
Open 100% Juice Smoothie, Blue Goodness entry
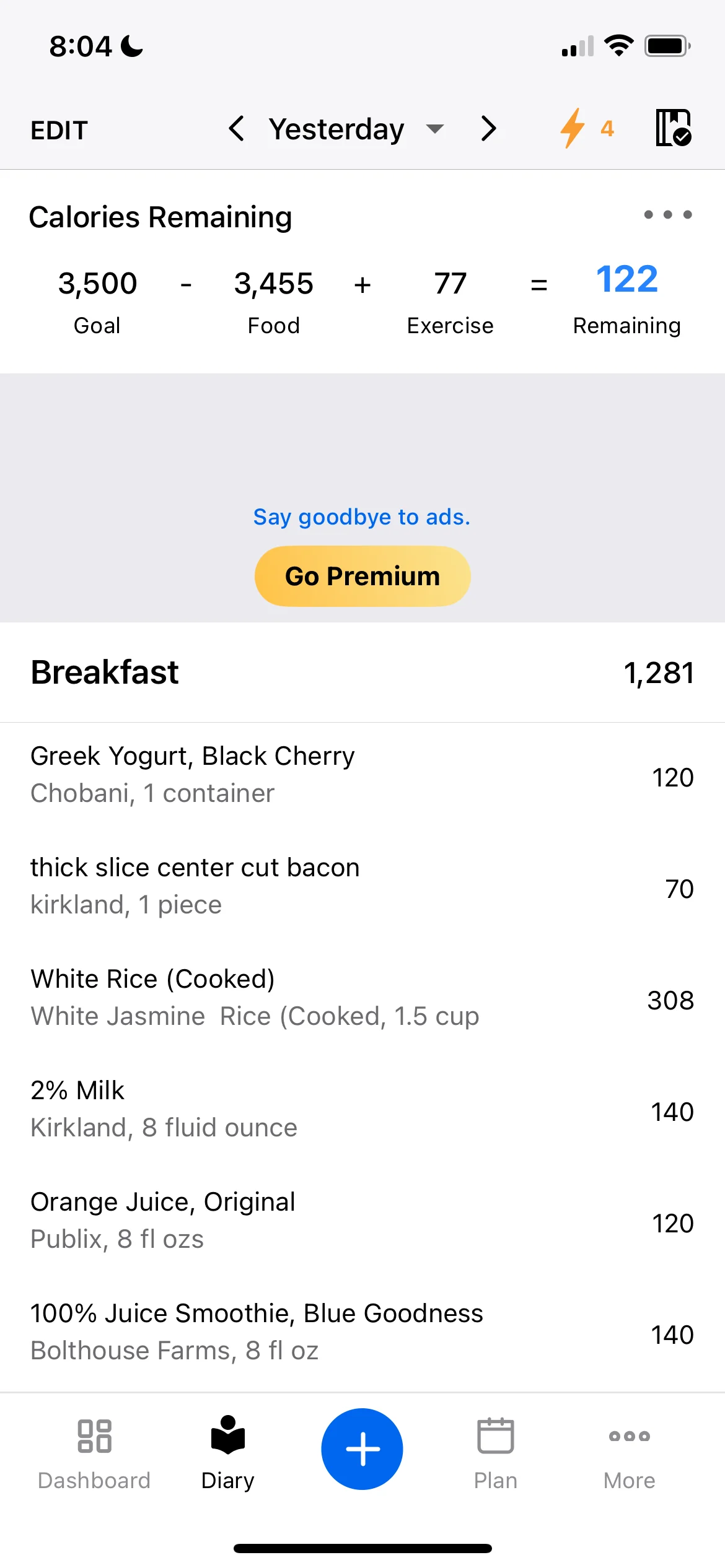pos(362,1333)
